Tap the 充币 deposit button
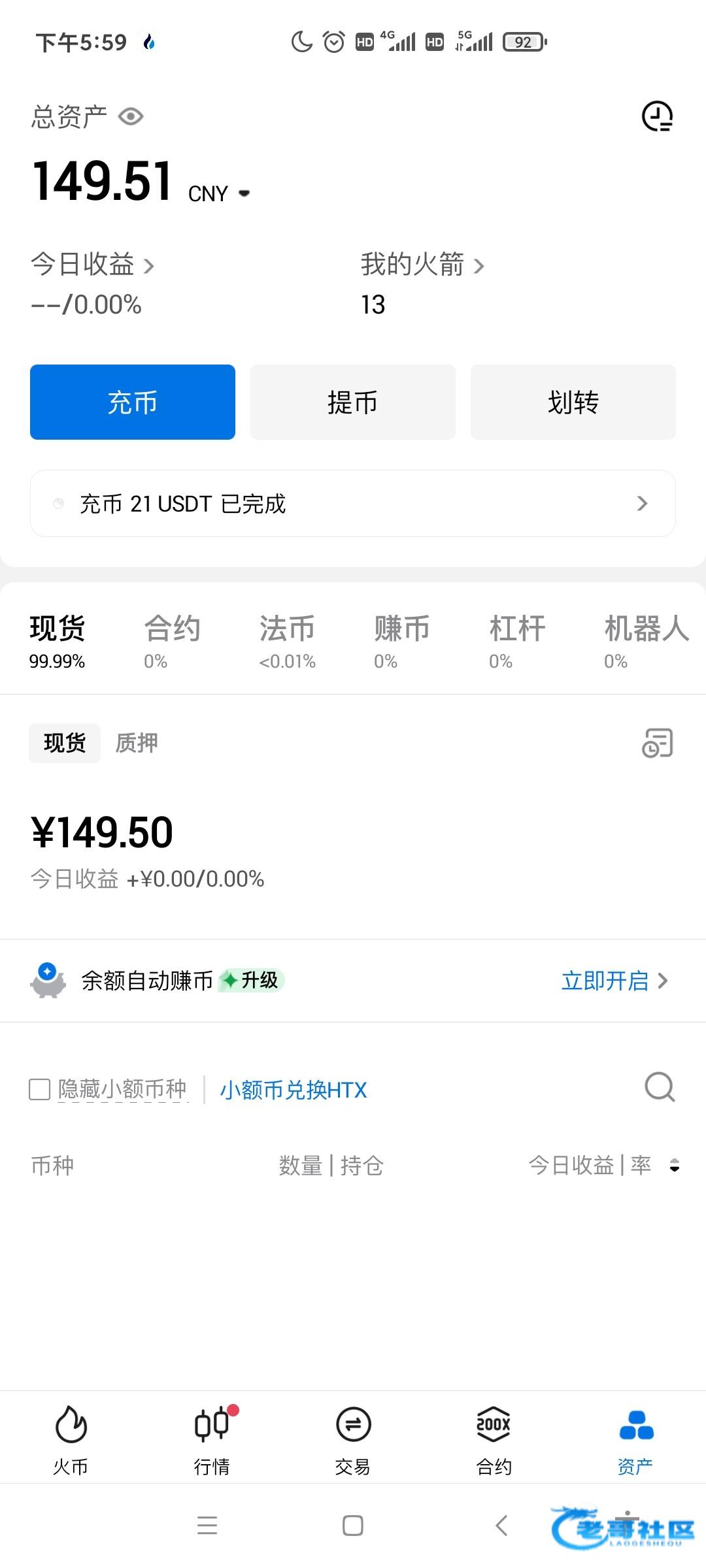The height and width of the screenshot is (1568, 706). coord(133,402)
